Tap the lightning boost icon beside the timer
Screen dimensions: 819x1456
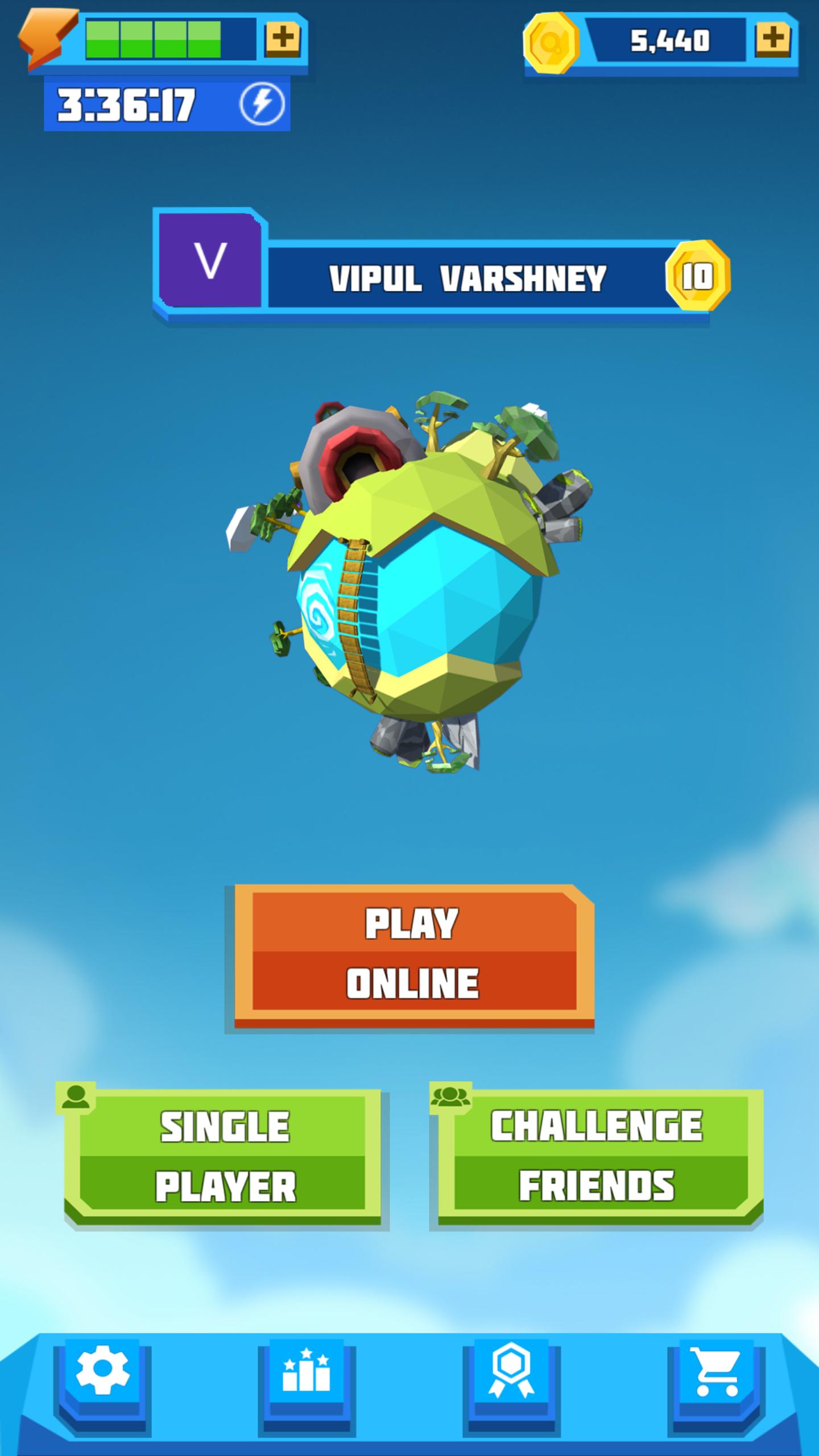click(262, 104)
